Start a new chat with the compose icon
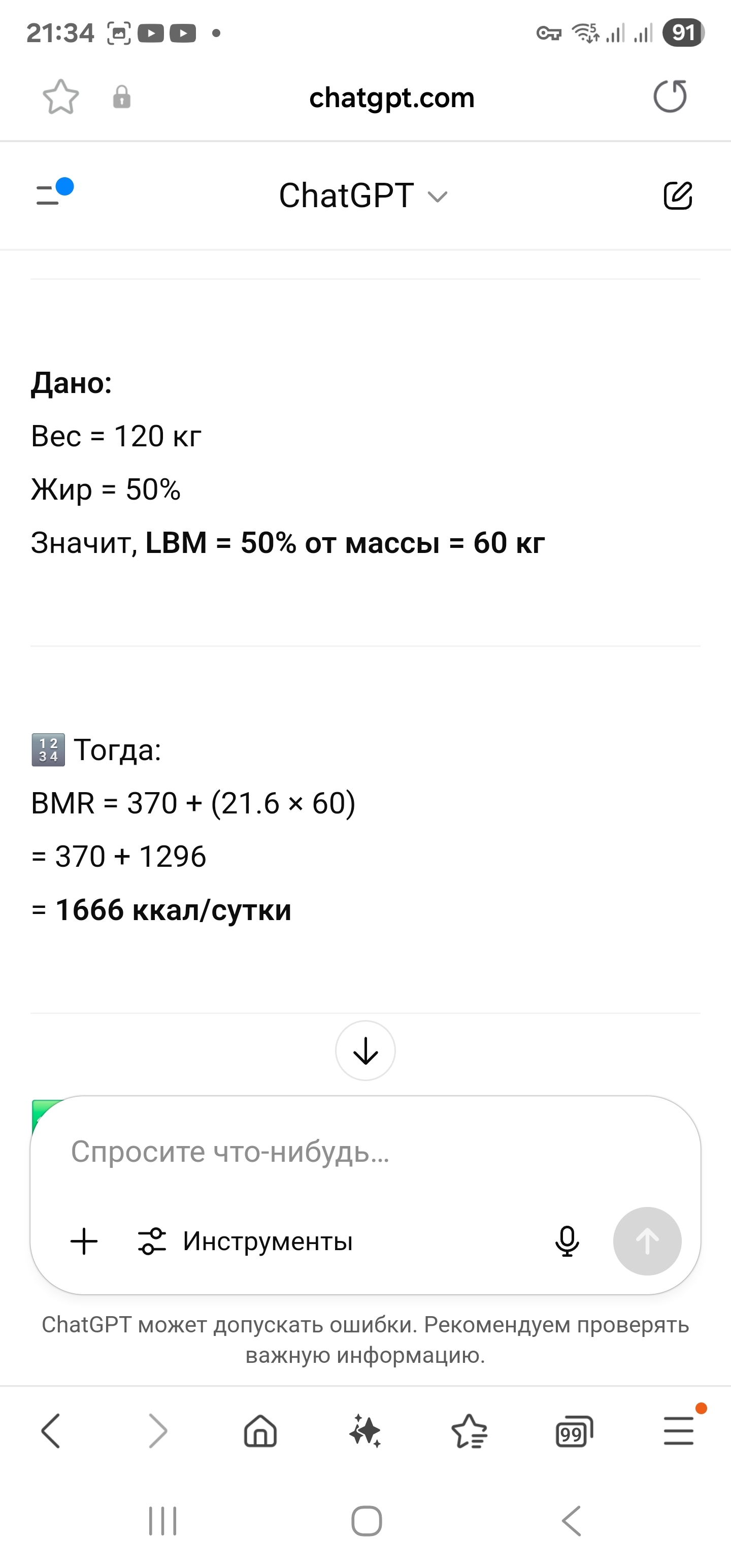Image resolution: width=731 pixels, height=1568 pixels. [677, 195]
